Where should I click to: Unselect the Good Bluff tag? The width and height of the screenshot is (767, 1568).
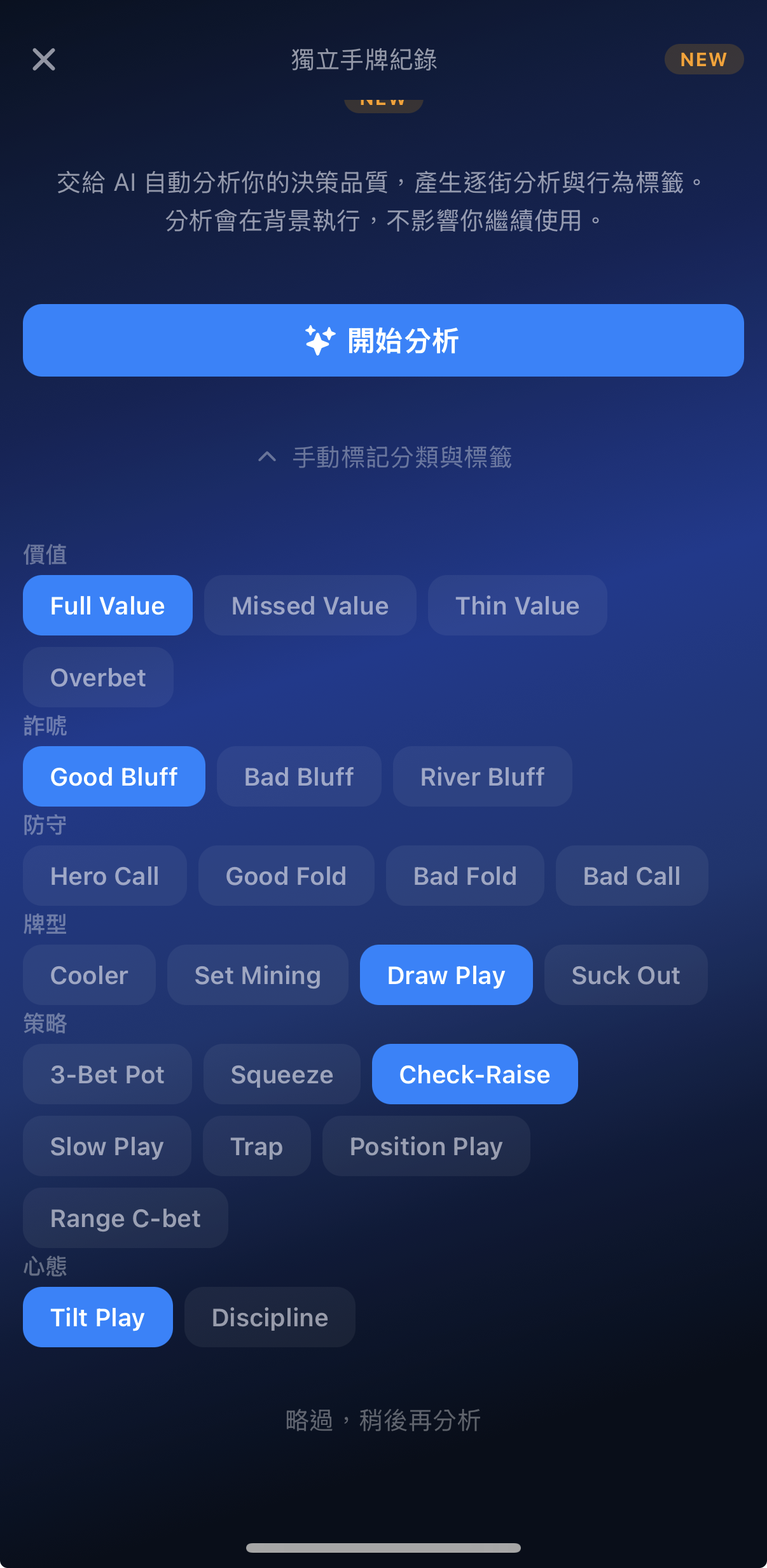[114, 777]
